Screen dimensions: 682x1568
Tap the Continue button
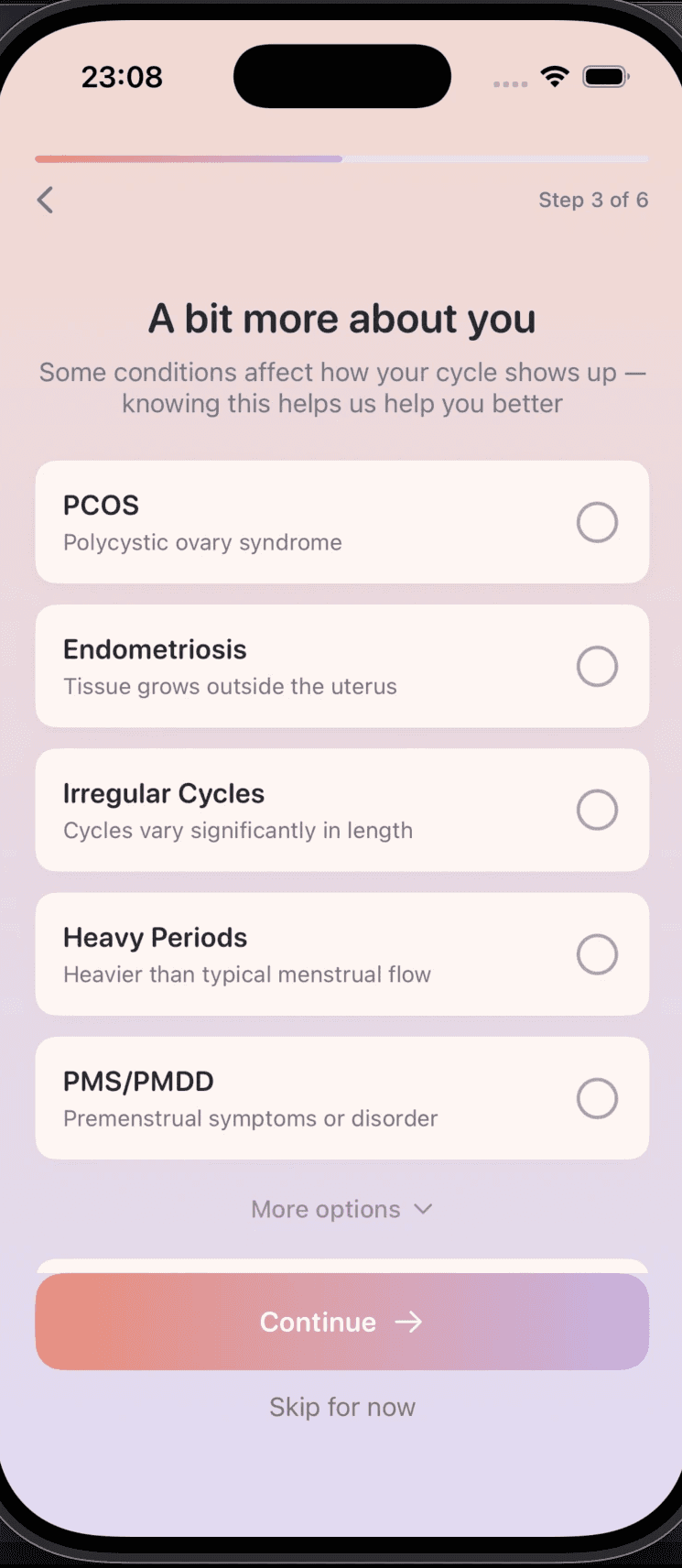[x=341, y=1322]
